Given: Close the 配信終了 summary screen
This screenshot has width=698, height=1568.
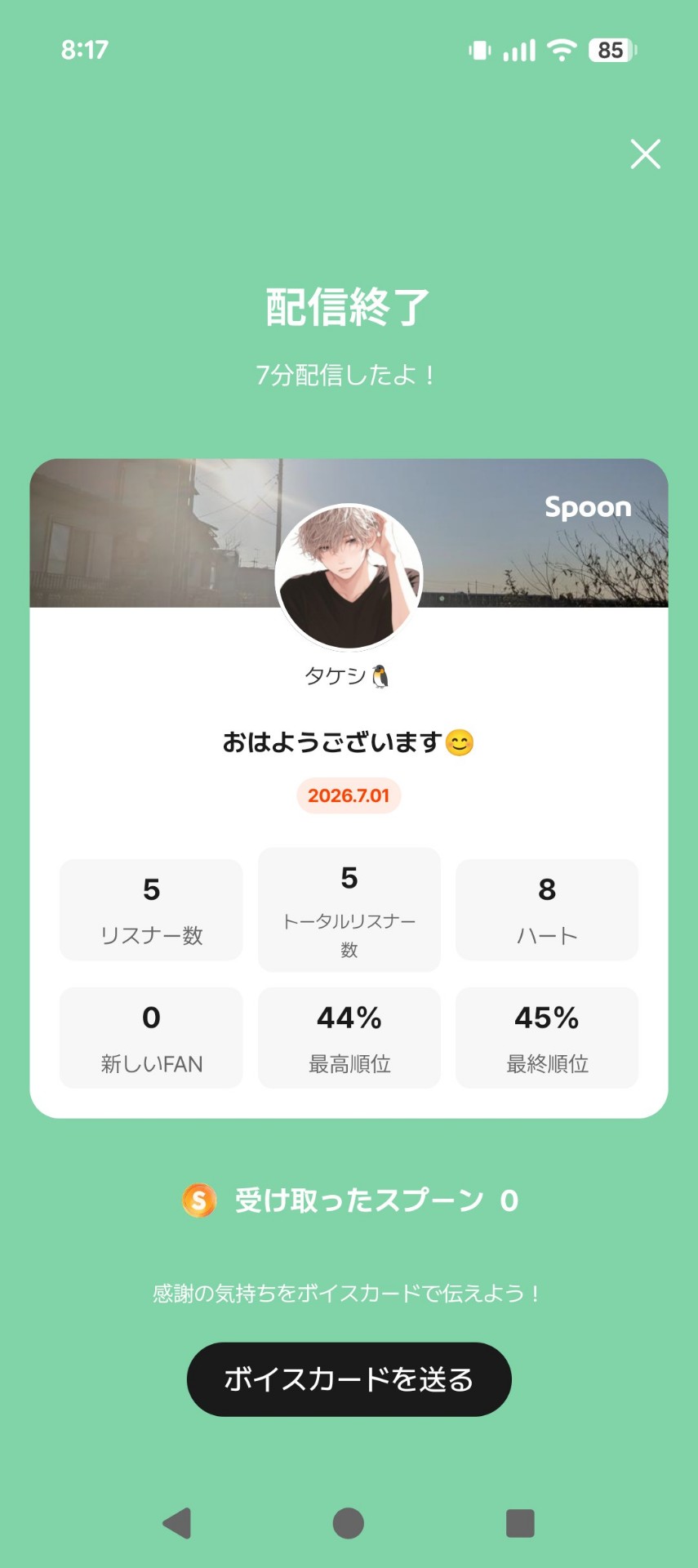Looking at the screenshot, I should (645, 154).
